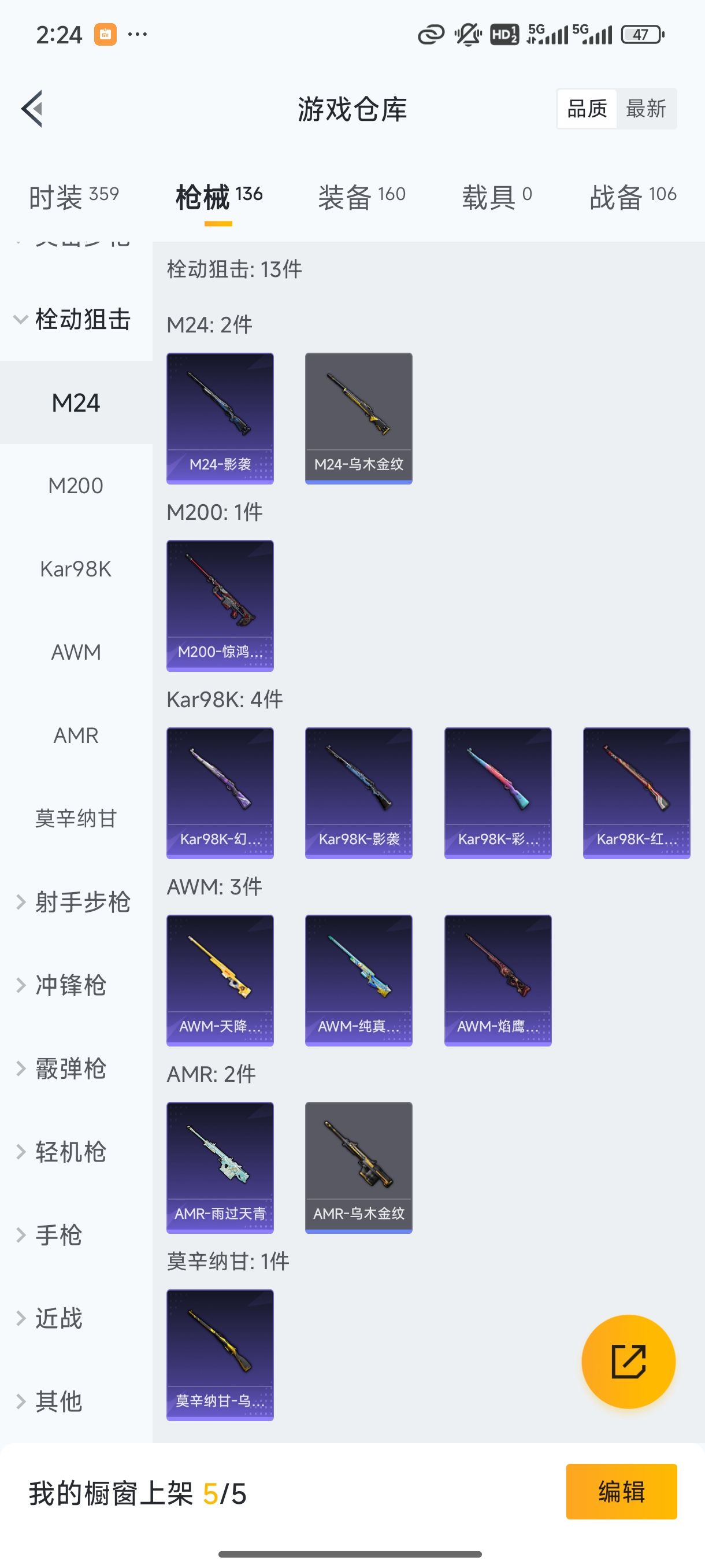
Task: Tap the back navigation arrow
Action: click(32, 108)
